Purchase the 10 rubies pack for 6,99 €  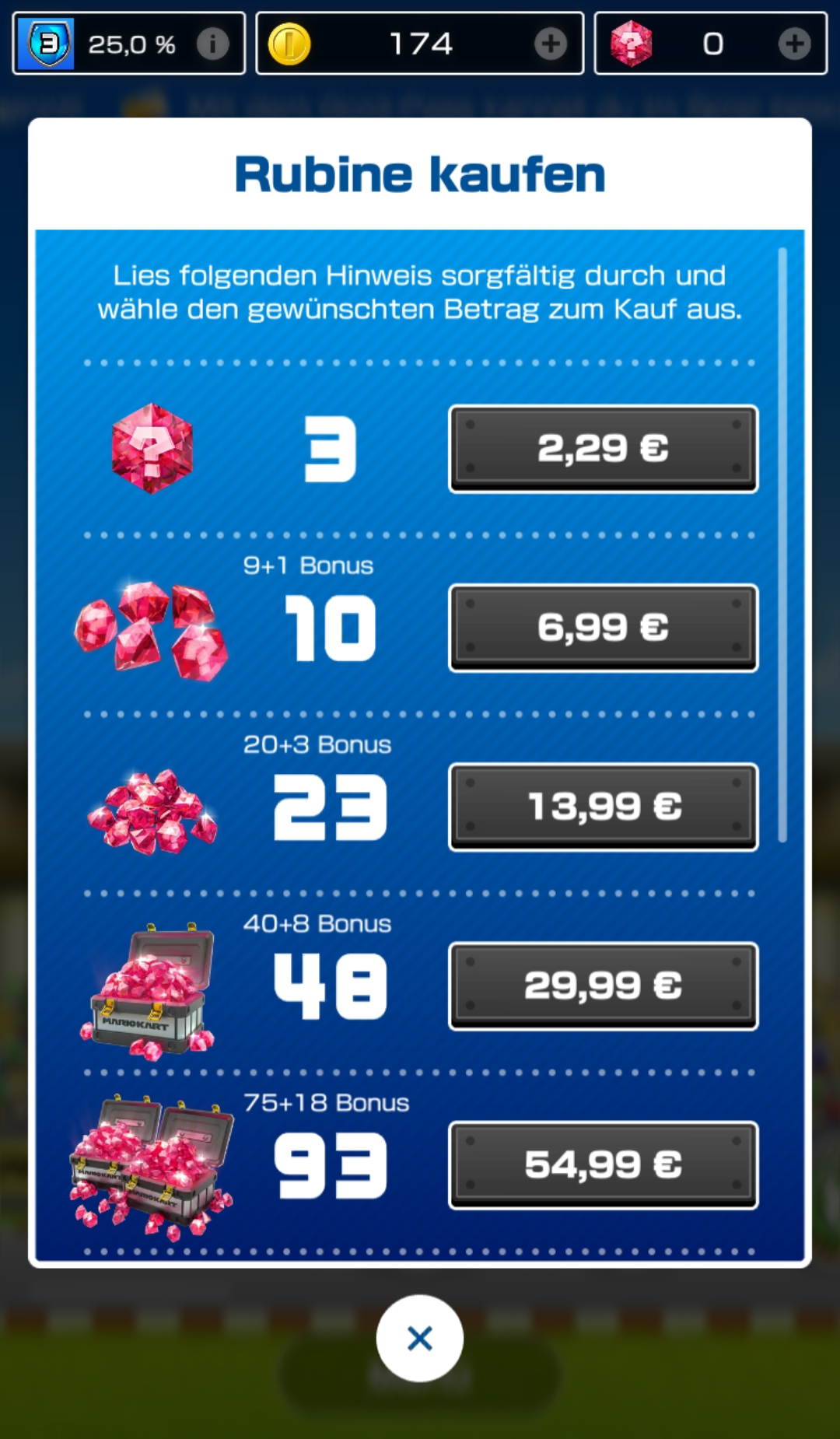(603, 627)
